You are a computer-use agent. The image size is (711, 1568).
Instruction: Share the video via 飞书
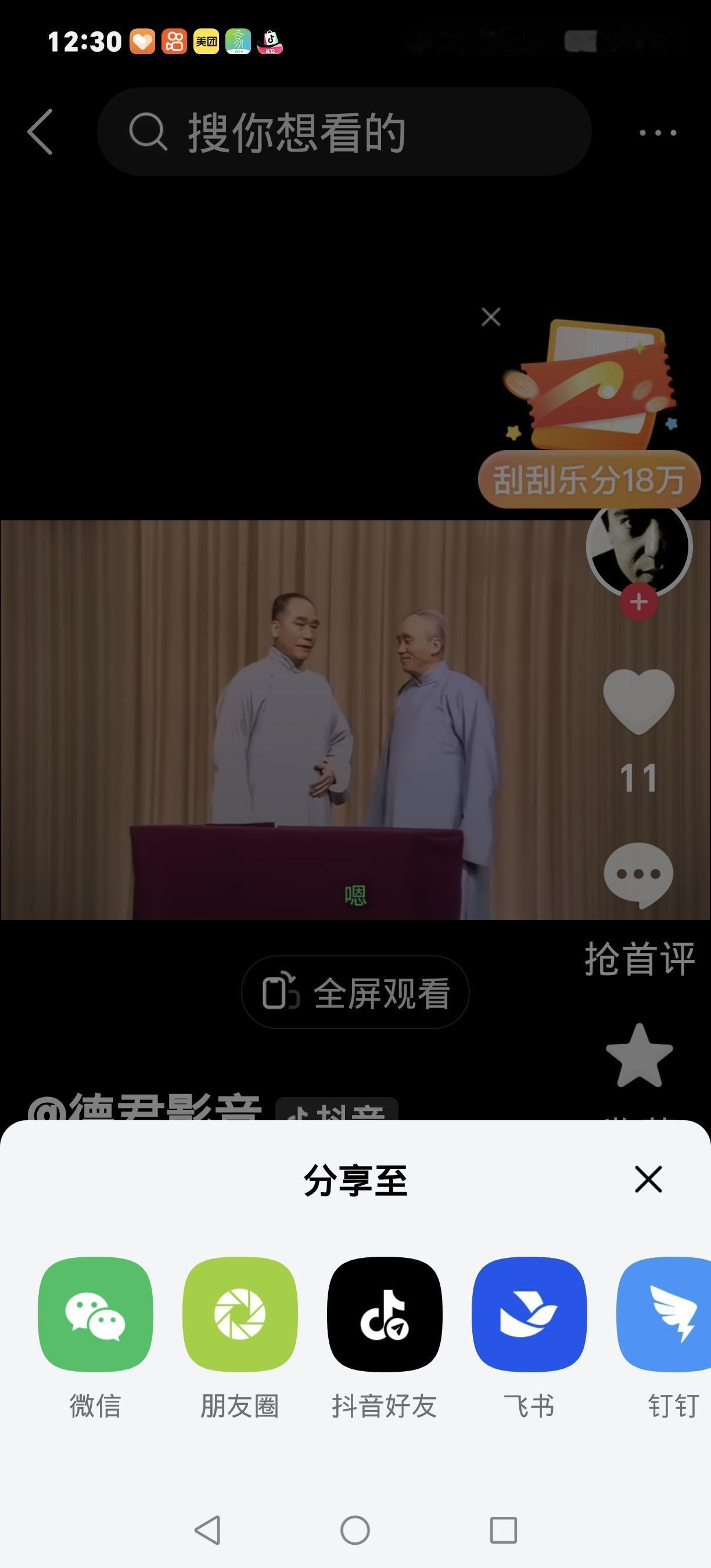[x=529, y=1316]
